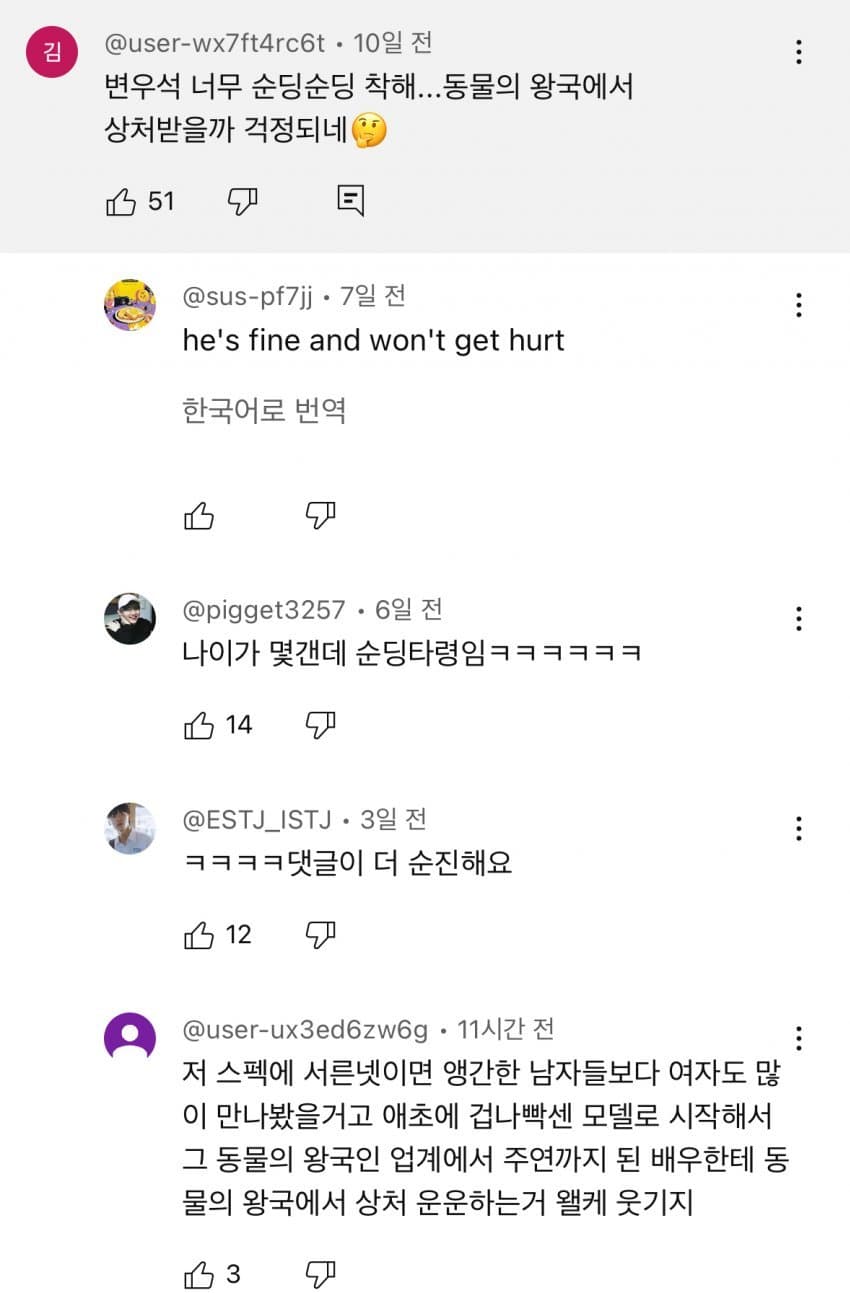Screen dimensions: 850x1293
Task: Like @pigget3257's reply
Action: (x=197, y=724)
